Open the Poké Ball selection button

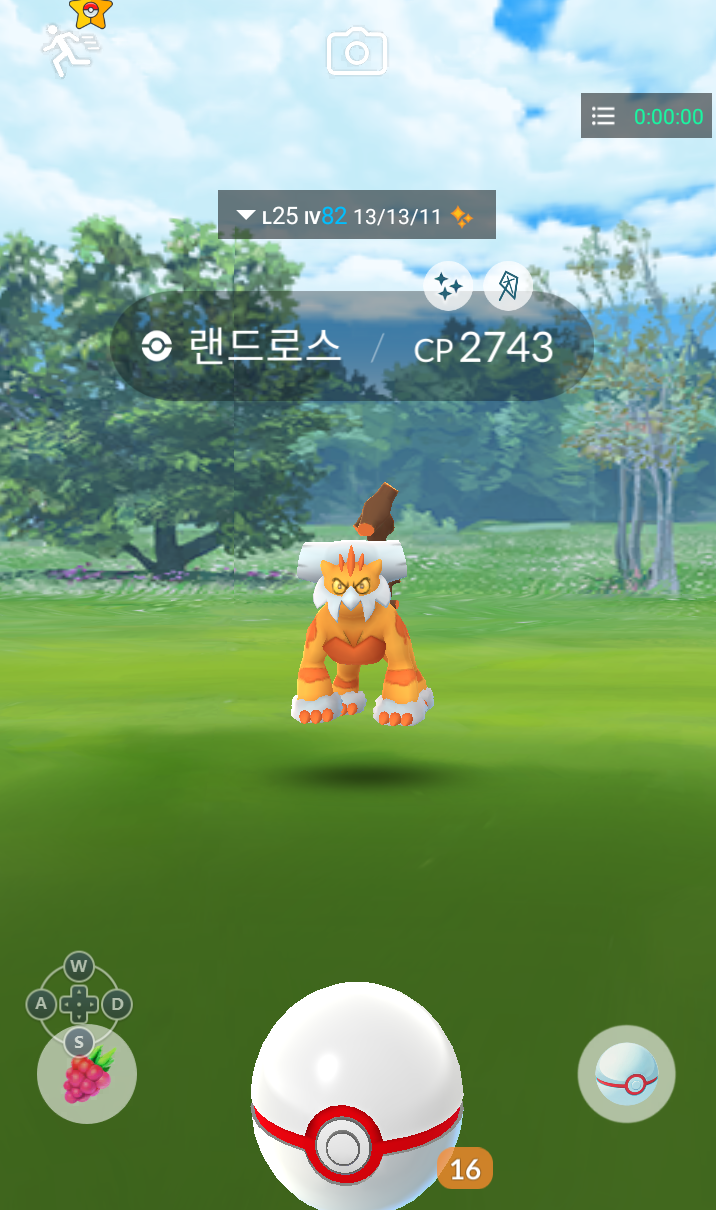pos(627,1075)
